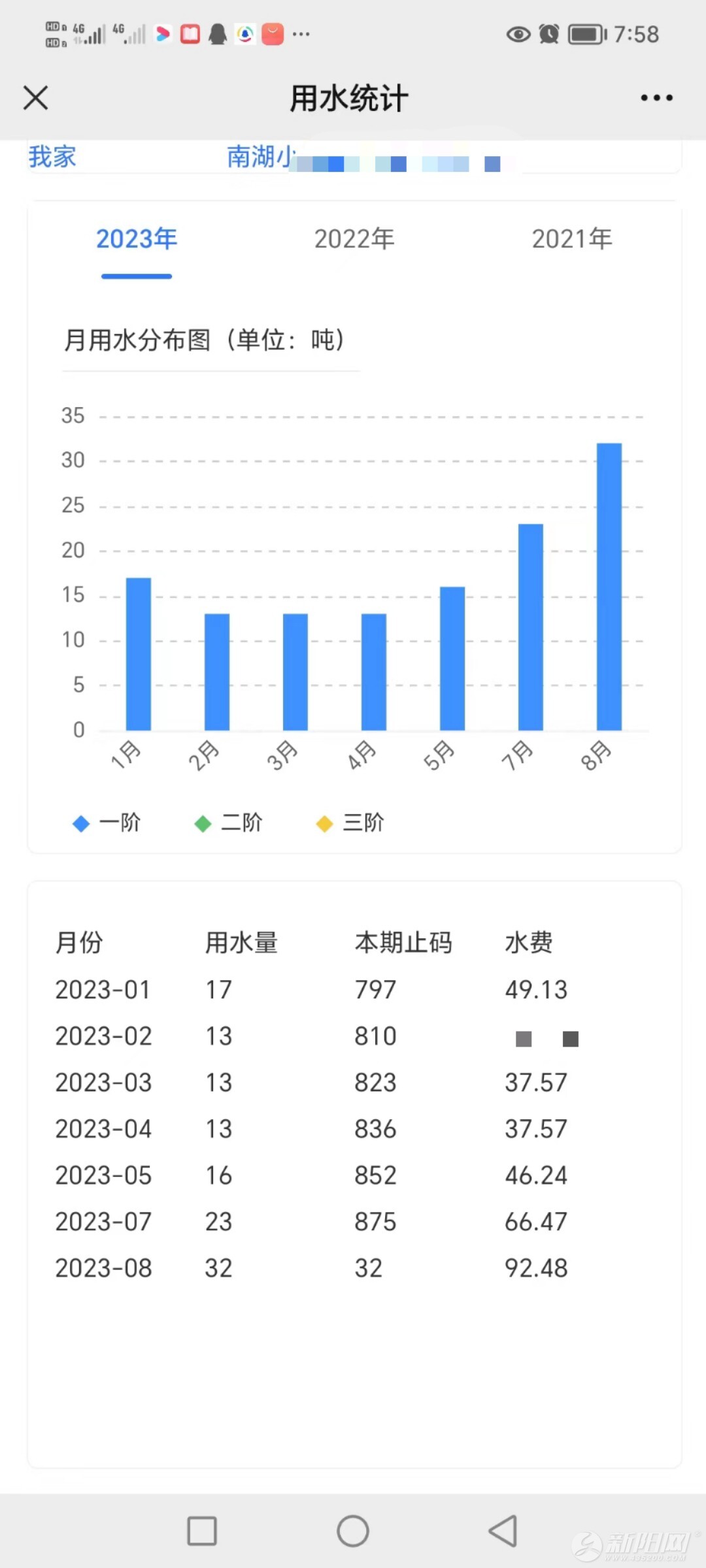The width and height of the screenshot is (706, 1568).
Task: Tap the 我家 household link
Action: pos(52,157)
